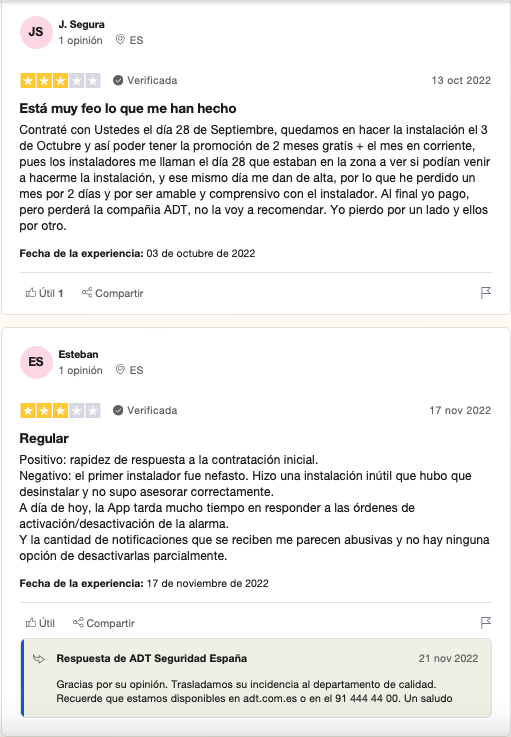Report Esteban's review with the flag
The width and height of the screenshot is (511, 737).
(x=486, y=623)
